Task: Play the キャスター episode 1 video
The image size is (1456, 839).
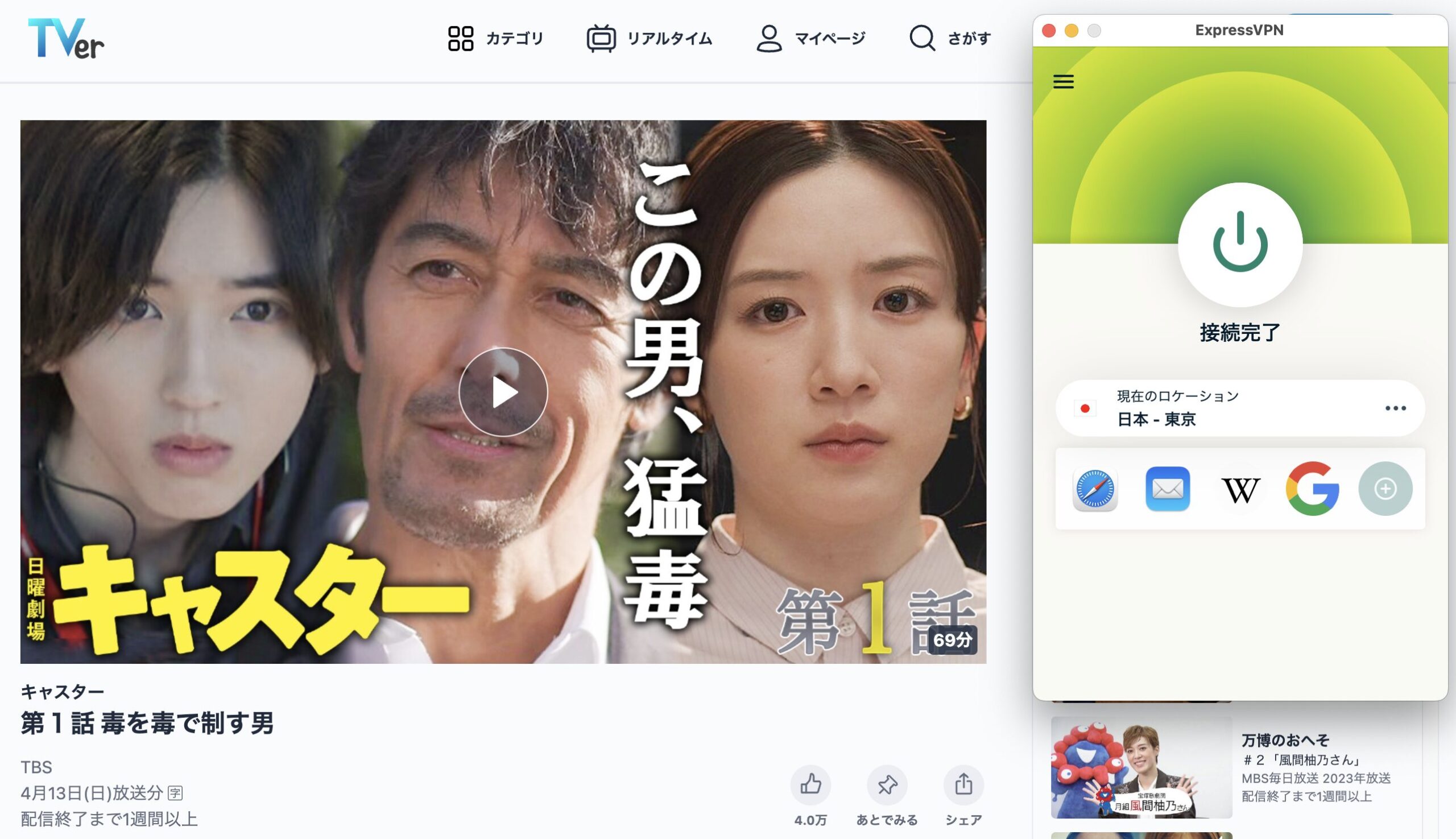Action: tap(503, 392)
